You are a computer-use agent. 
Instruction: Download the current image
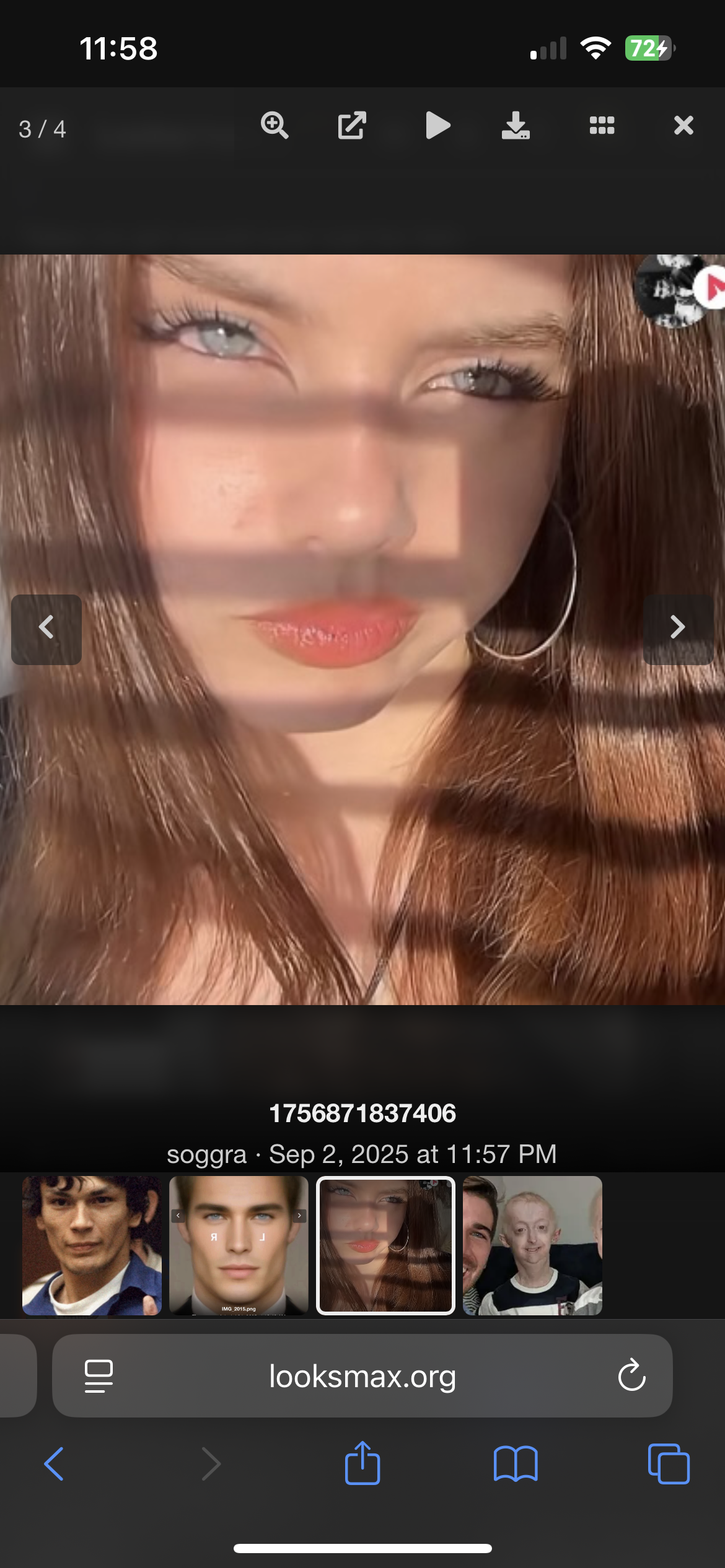click(x=516, y=126)
